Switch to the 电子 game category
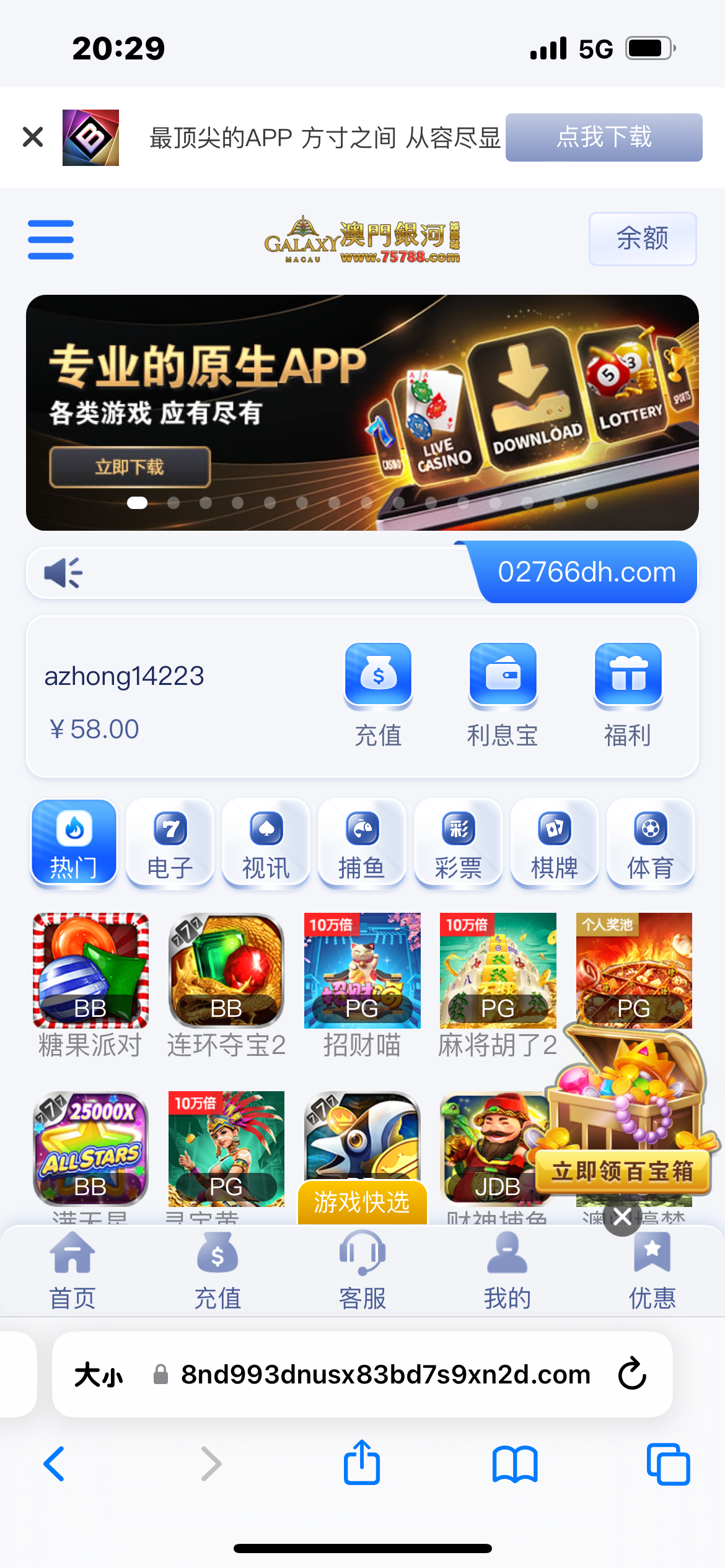 pos(170,843)
